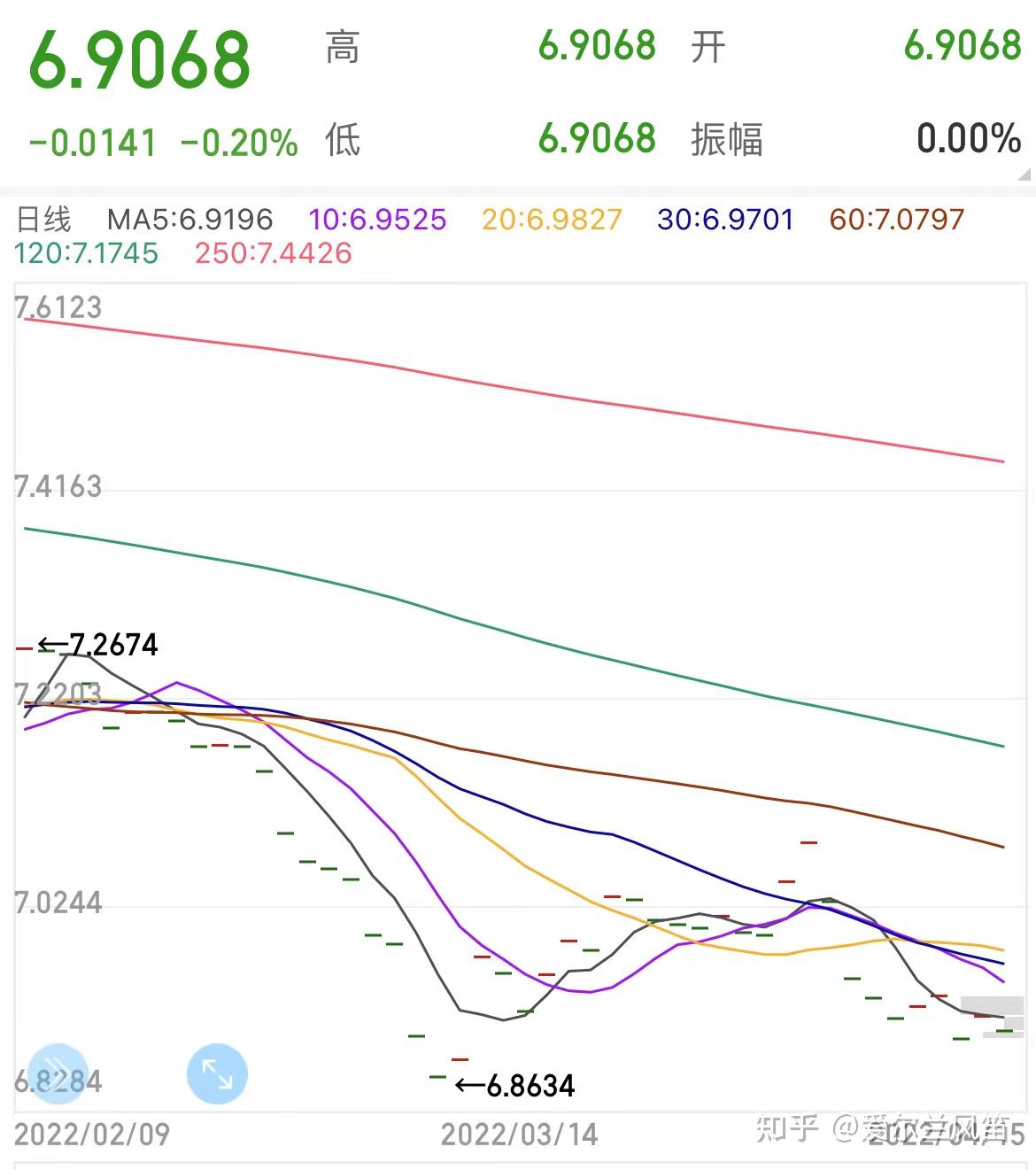Image resolution: width=1036 pixels, height=1170 pixels.
Task: Open the date range starting 2022/02/09
Action: [93, 1134]
